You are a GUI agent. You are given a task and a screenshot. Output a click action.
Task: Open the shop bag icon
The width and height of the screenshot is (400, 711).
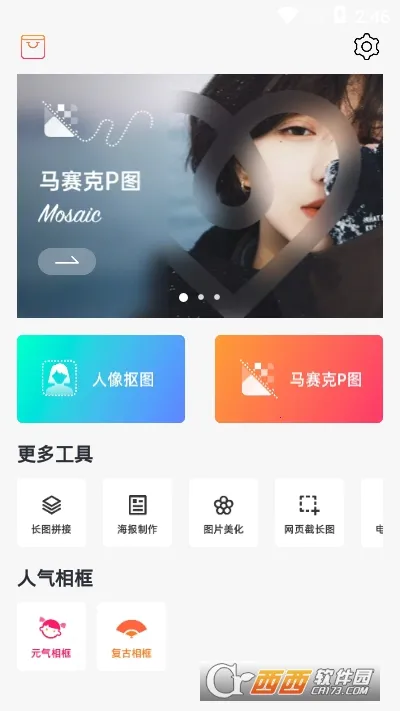33,47
